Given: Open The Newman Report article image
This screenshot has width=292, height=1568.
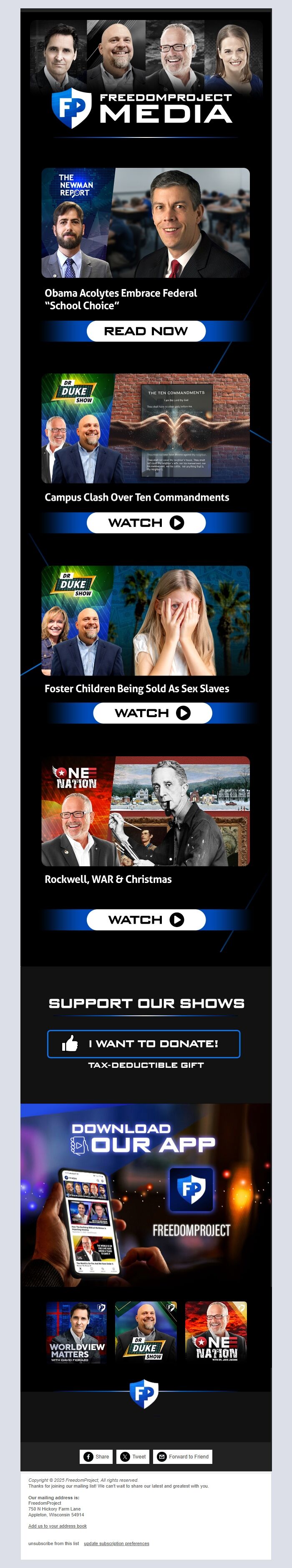Looking at the screenshot, I should (146, 223).
